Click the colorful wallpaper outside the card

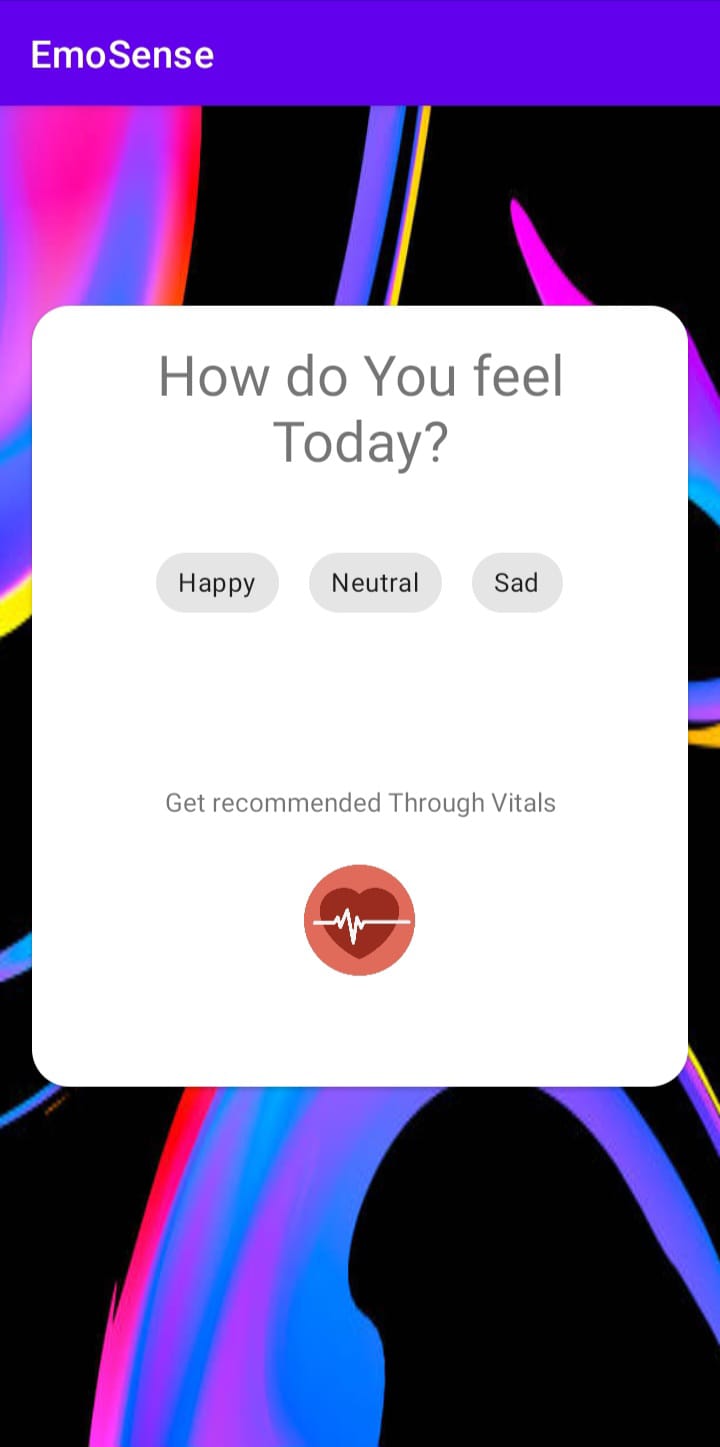coord(360,1250)
